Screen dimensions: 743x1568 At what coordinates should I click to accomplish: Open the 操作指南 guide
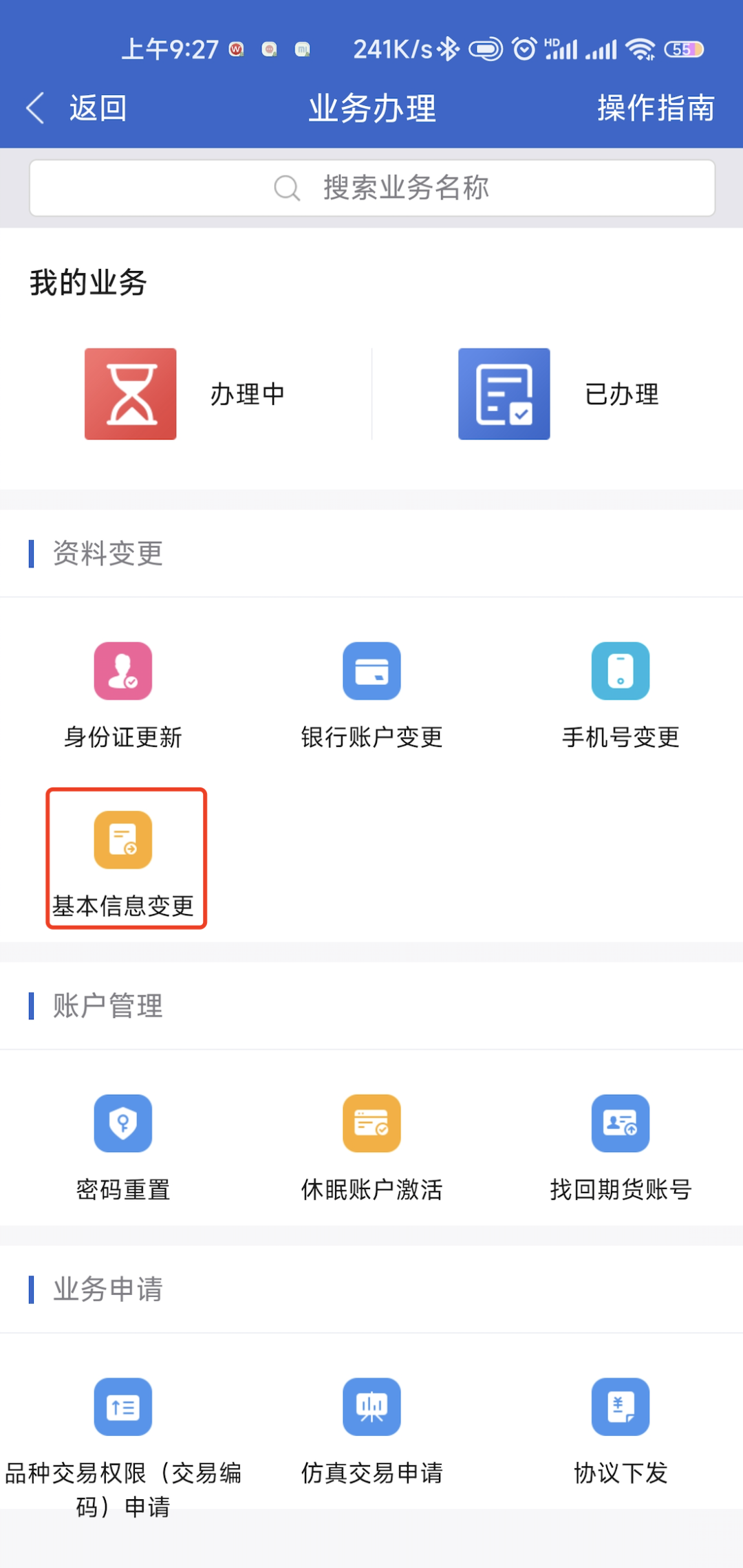[x=656, y=109]
